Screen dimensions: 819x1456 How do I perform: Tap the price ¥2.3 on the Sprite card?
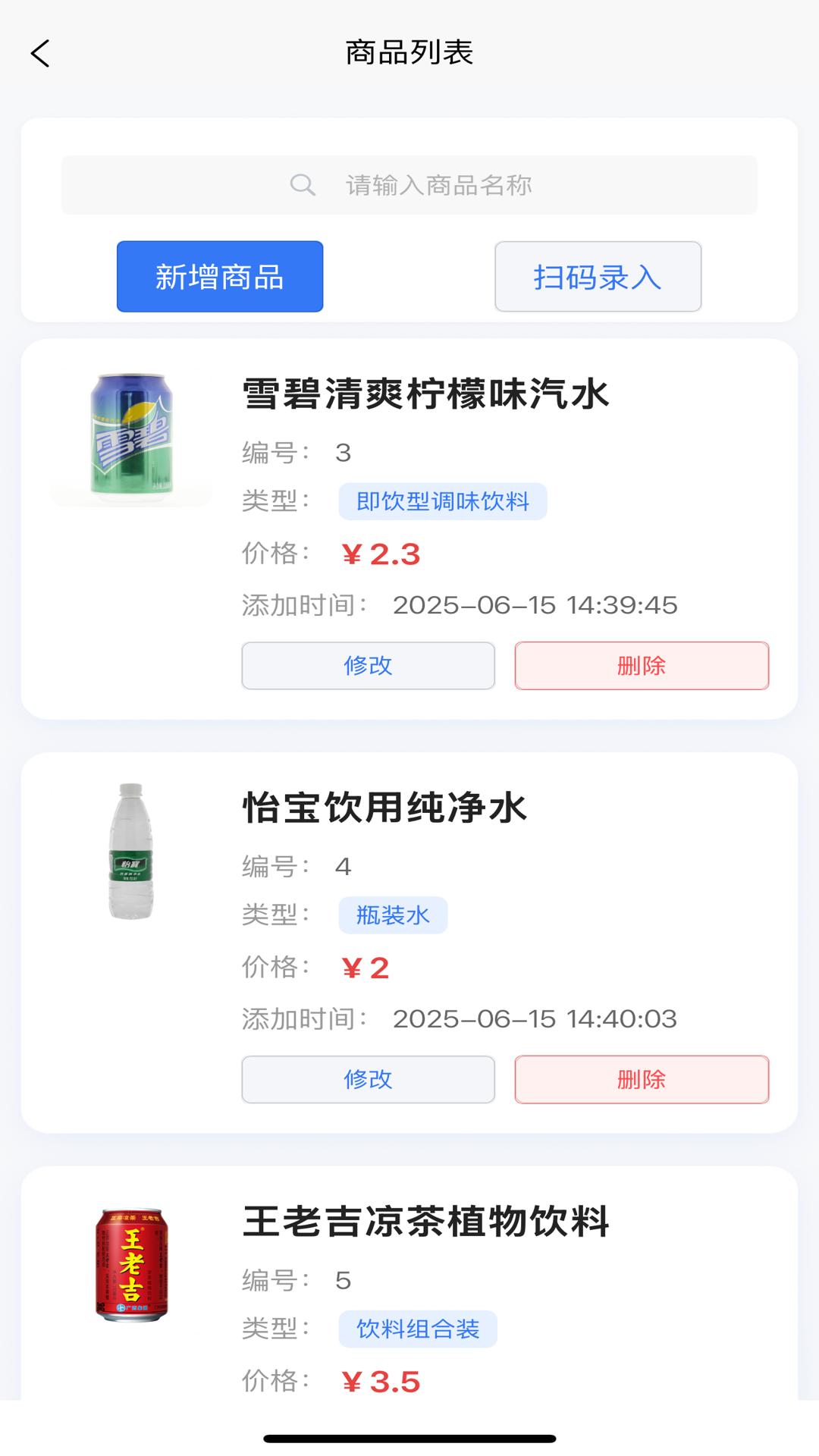(381, 553)
